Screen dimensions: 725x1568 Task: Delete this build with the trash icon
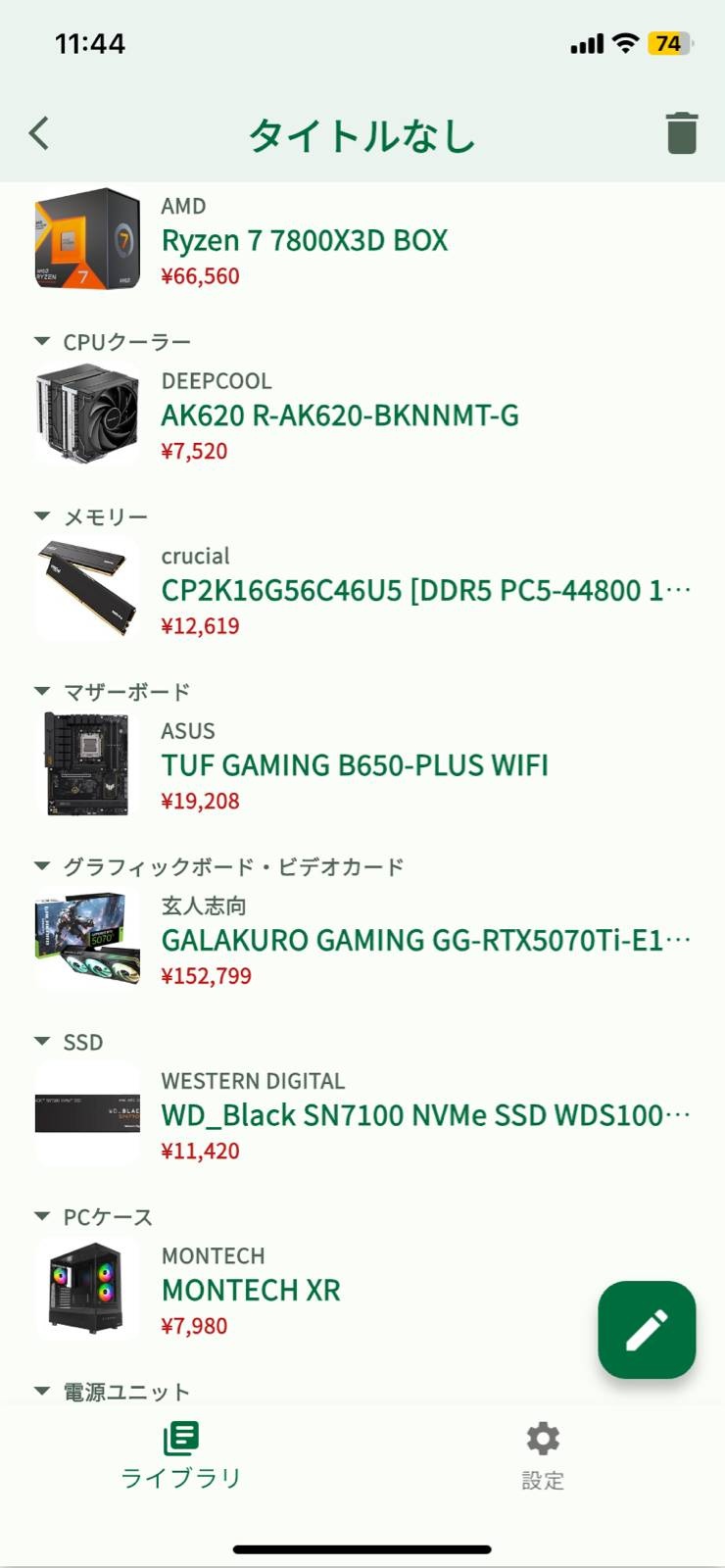pyautogui.click(x=681, y=133)
